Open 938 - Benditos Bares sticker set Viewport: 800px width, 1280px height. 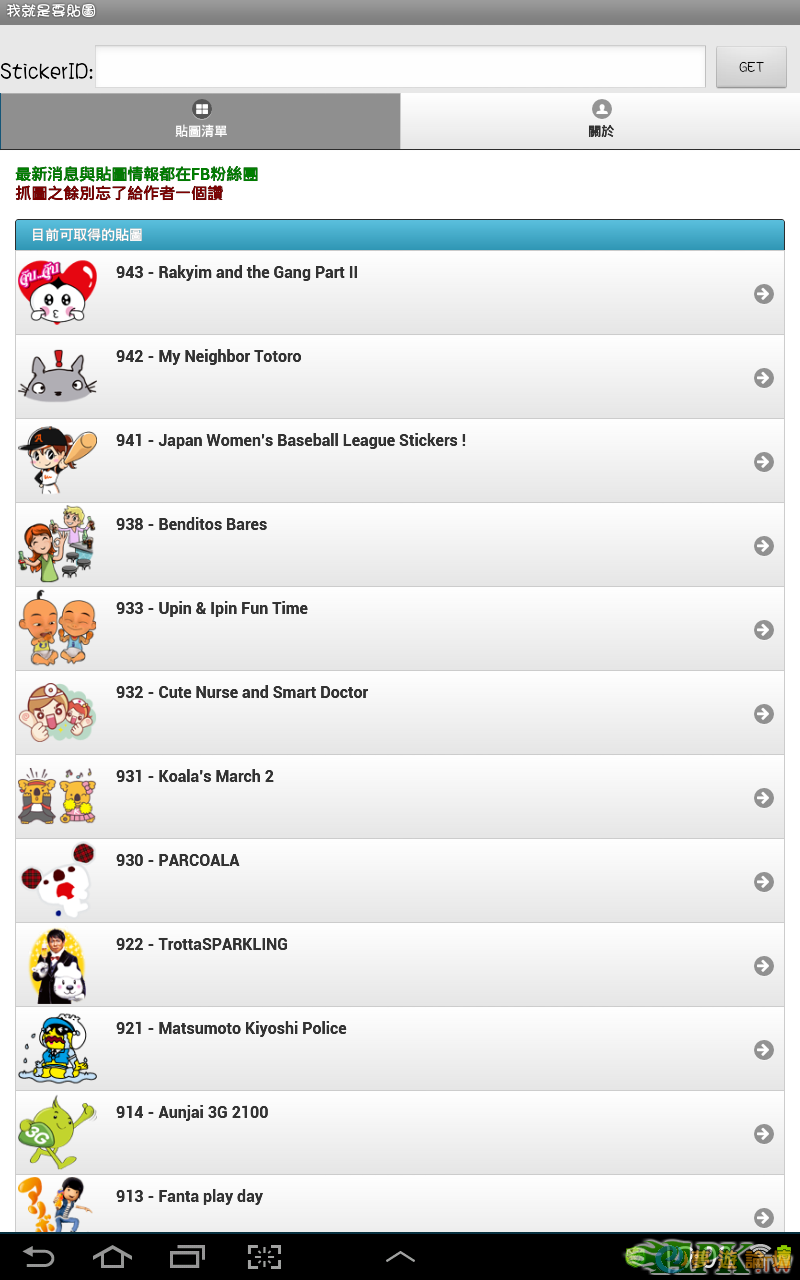400,545
